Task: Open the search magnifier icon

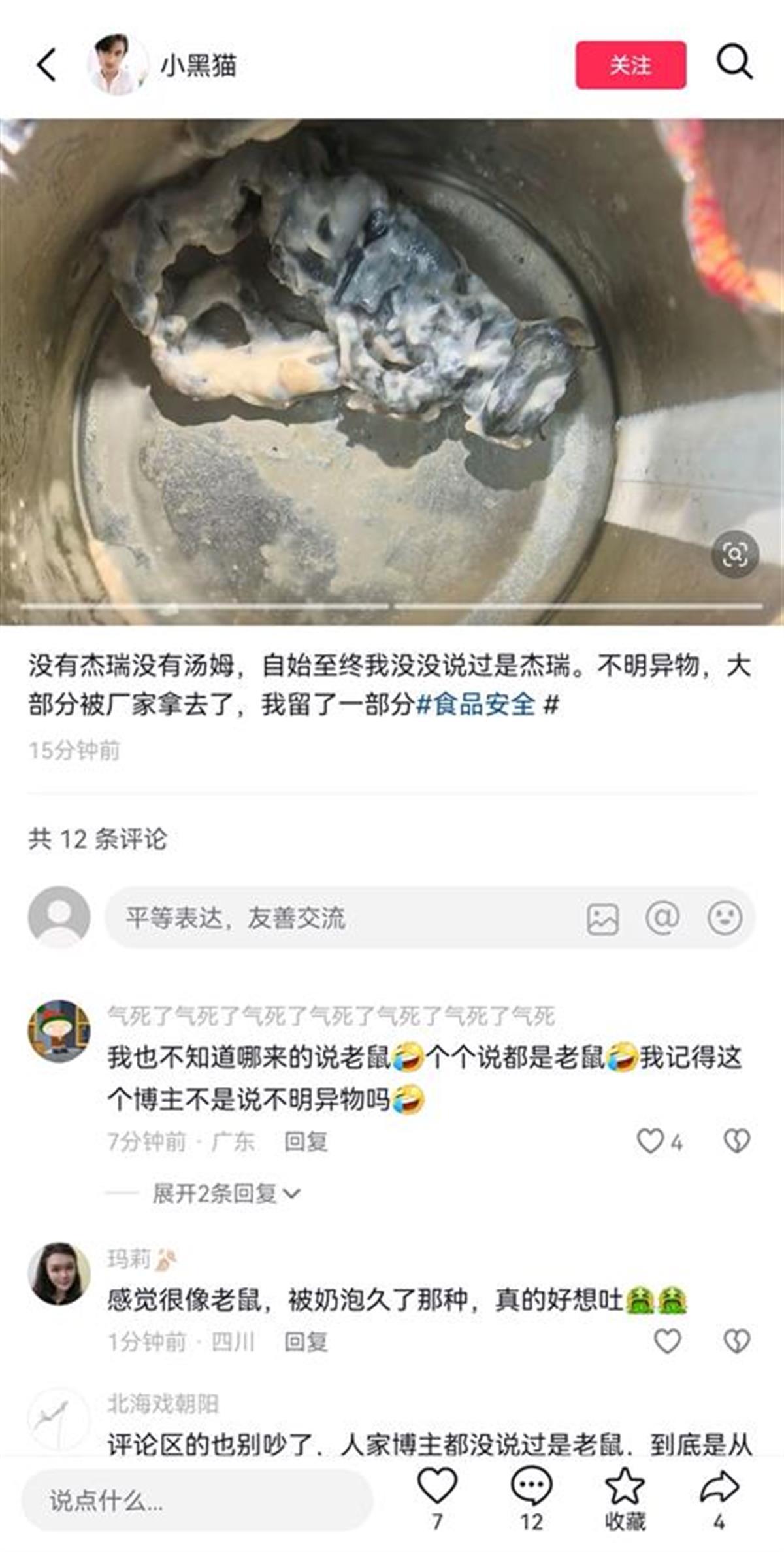Action: (x=734, y=62)
